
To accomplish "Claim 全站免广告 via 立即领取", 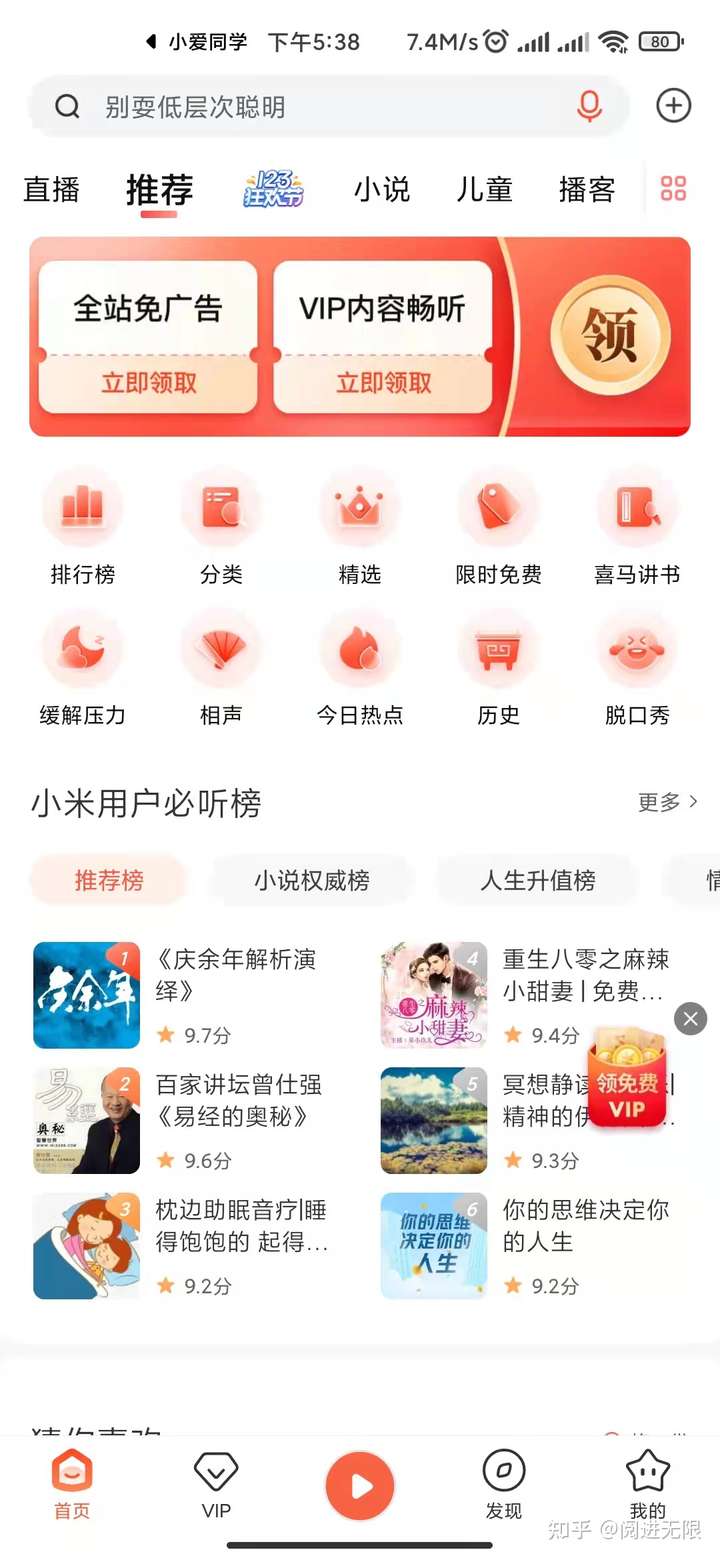I will [x=149, y=383].
